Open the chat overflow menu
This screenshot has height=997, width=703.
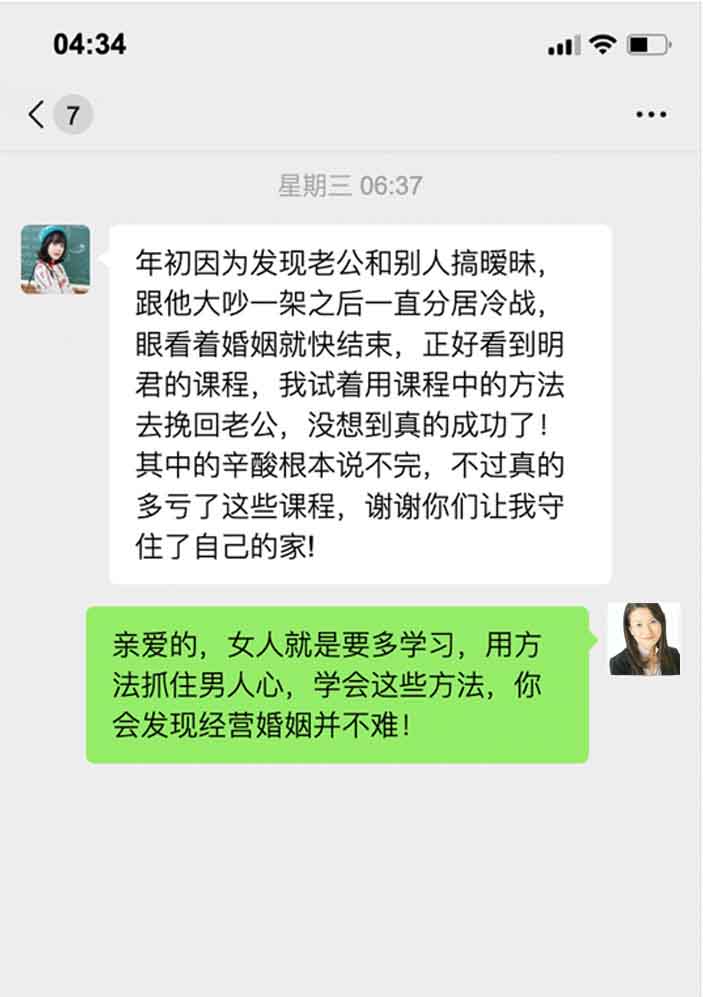(651, 115)
